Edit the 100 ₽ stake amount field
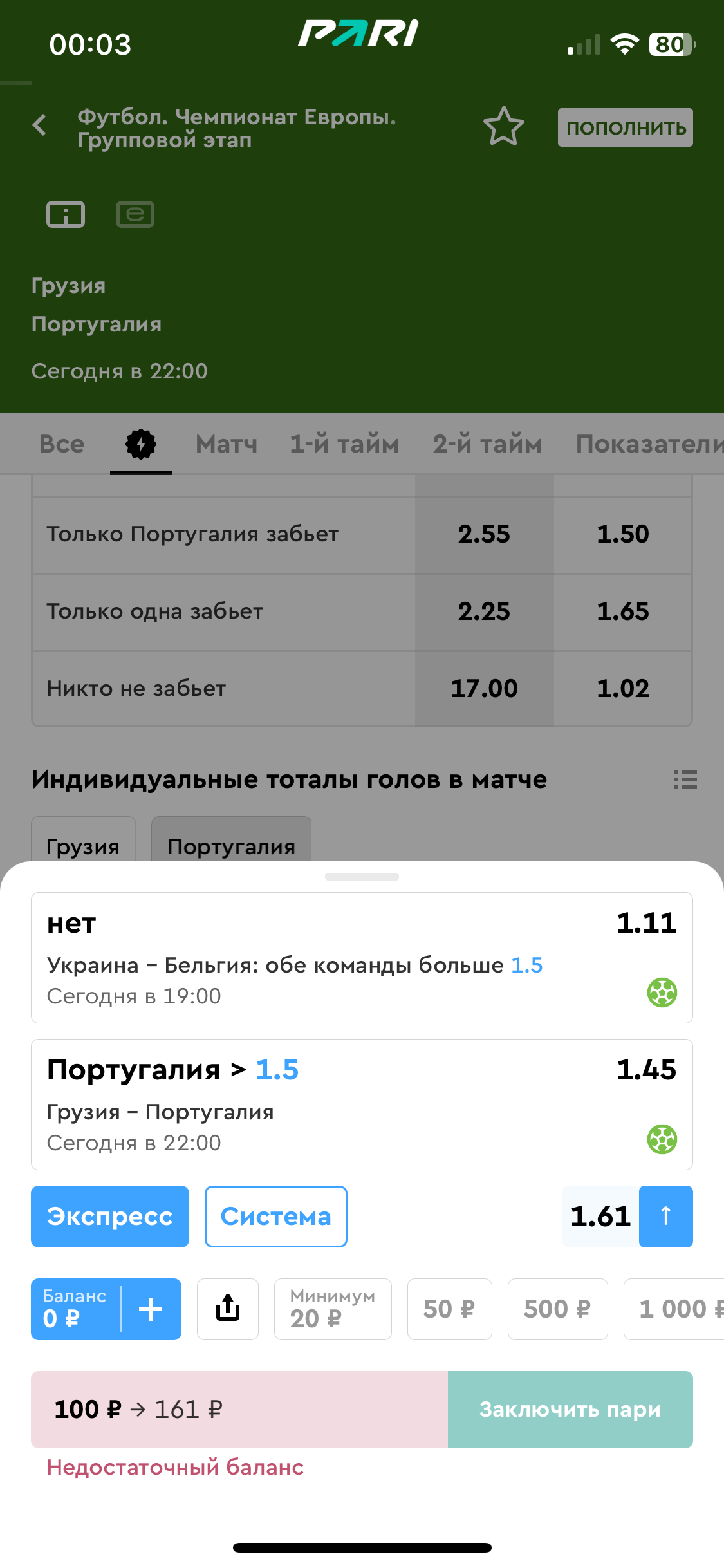Viewport: 724px width, 1568px height. (239, 1410)
